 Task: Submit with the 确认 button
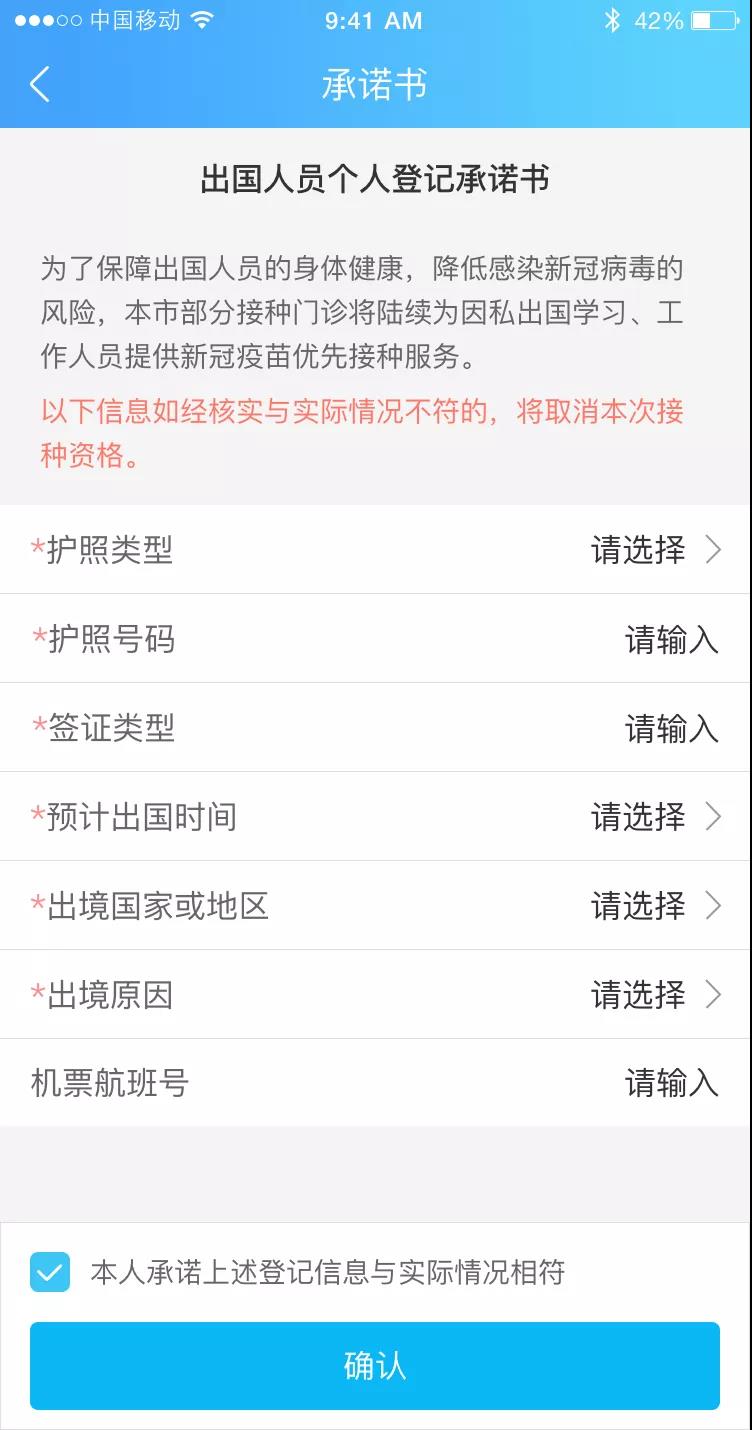(375, 1366)
